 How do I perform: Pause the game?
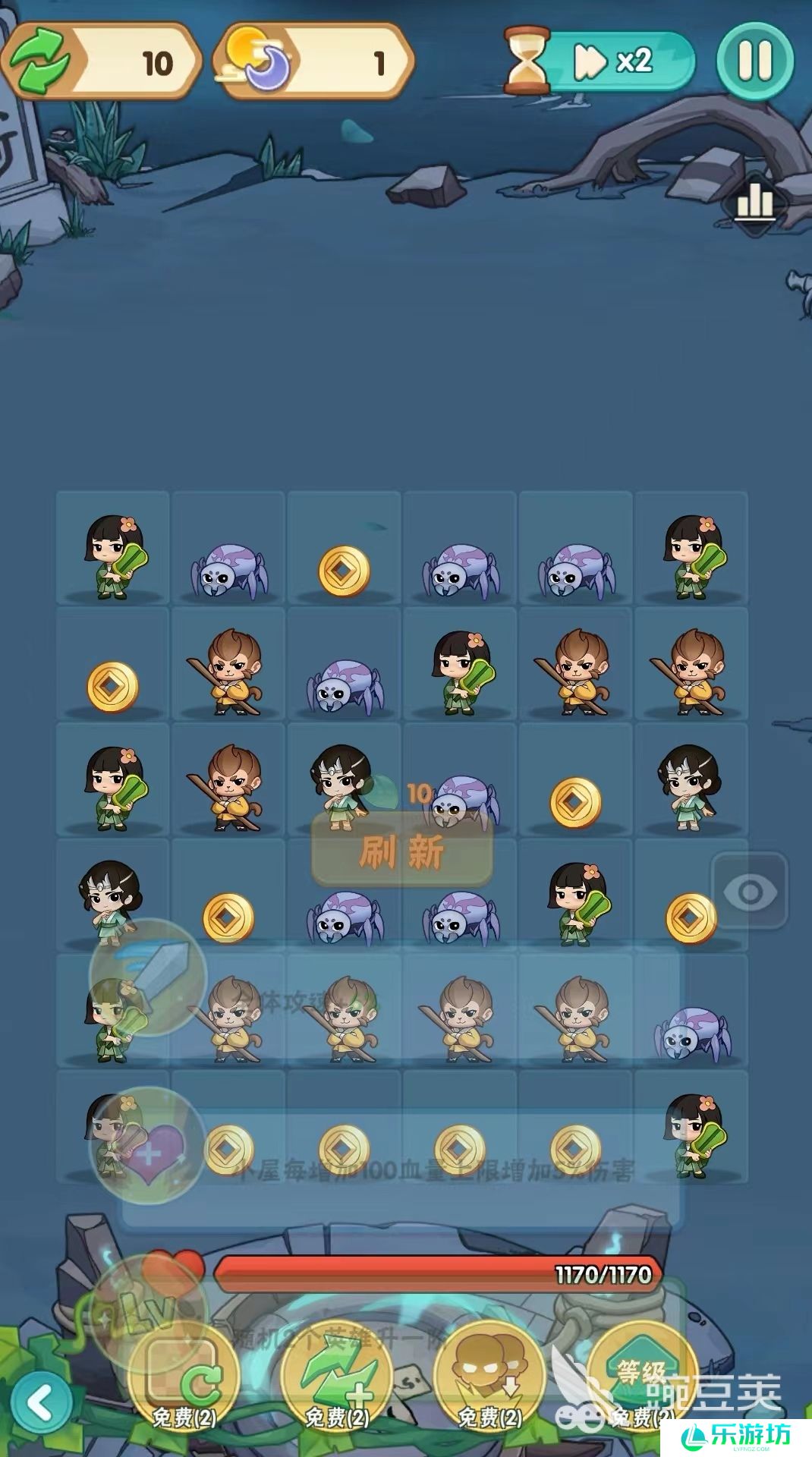pyautogui.click(x=756, y=61)
